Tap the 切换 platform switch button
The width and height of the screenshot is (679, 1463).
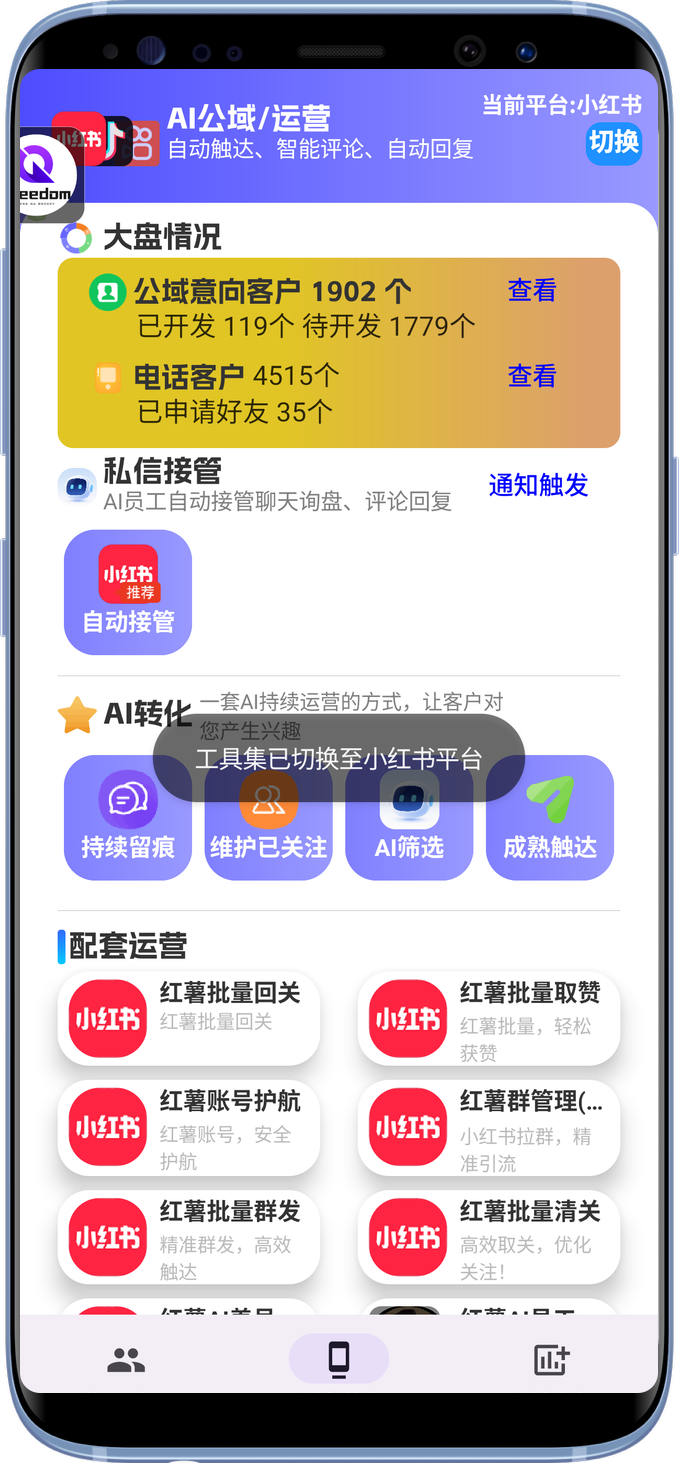coord(613,143)
